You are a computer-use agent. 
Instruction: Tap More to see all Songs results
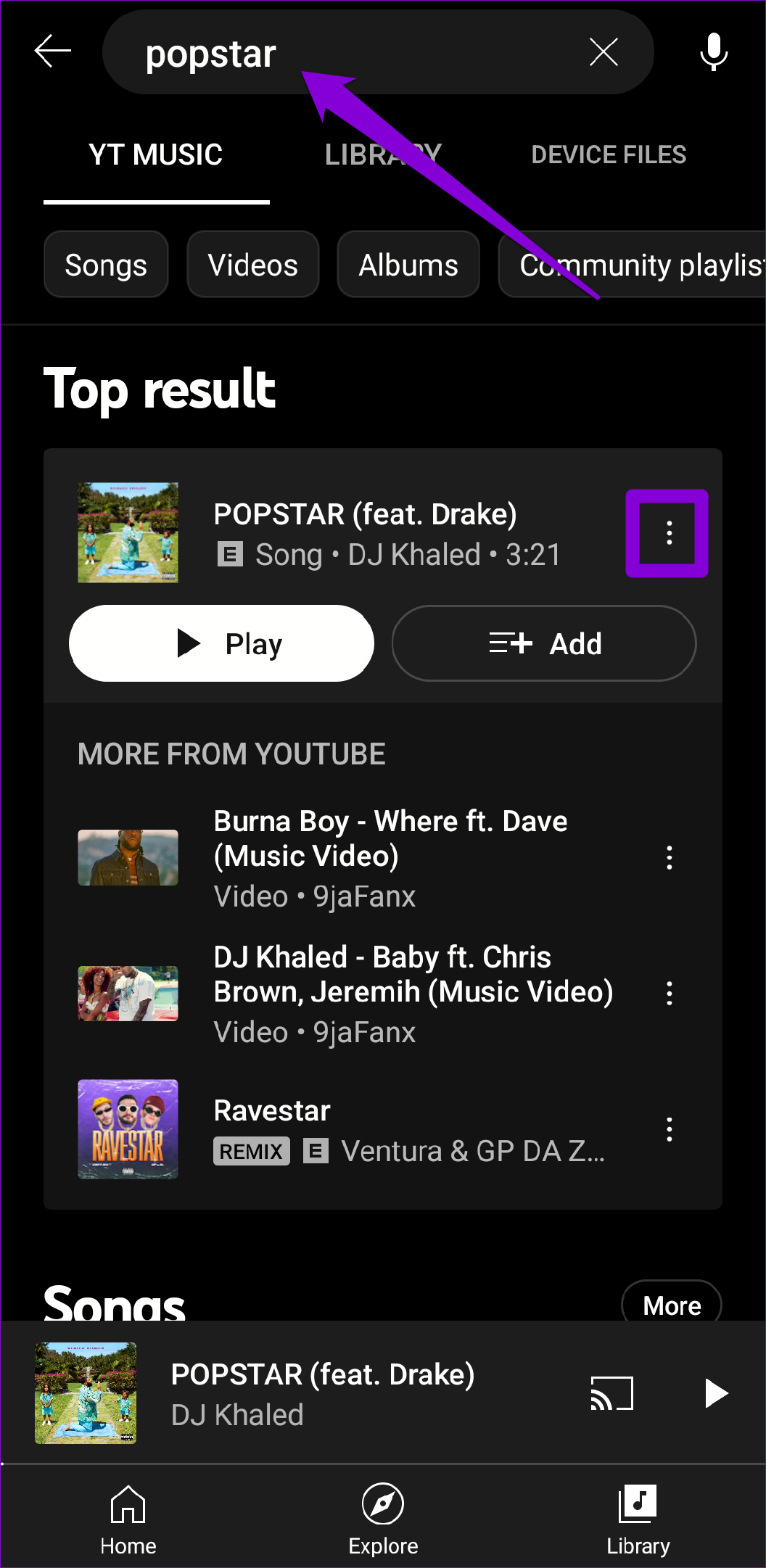(671, 1303)
